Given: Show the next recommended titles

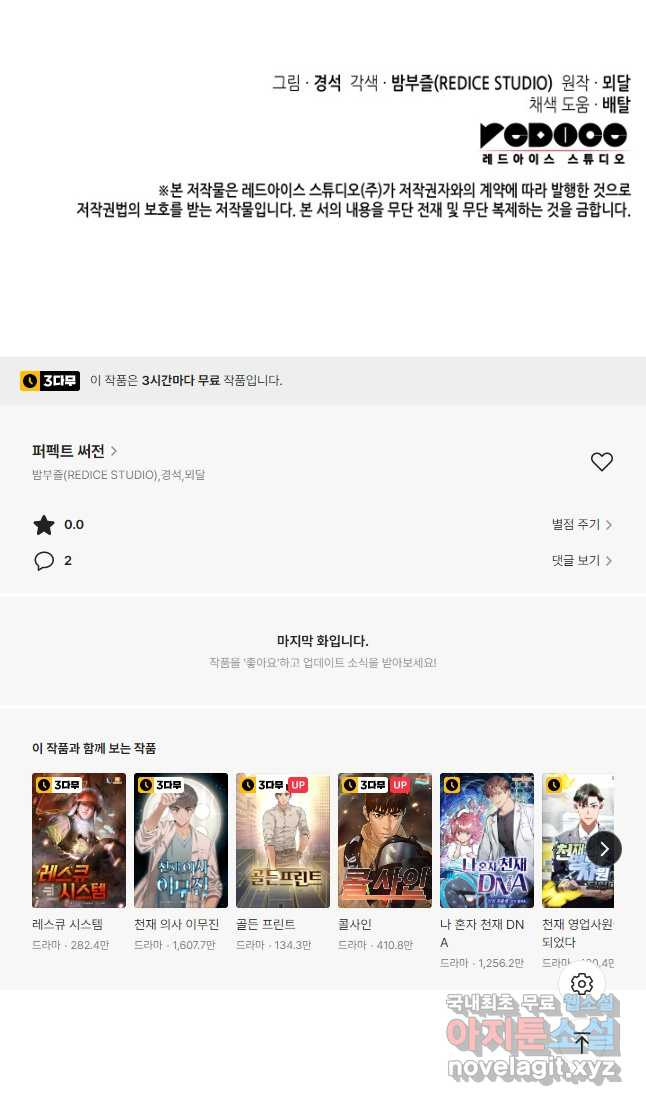Looking at the screenshot, I should point(603,849).
